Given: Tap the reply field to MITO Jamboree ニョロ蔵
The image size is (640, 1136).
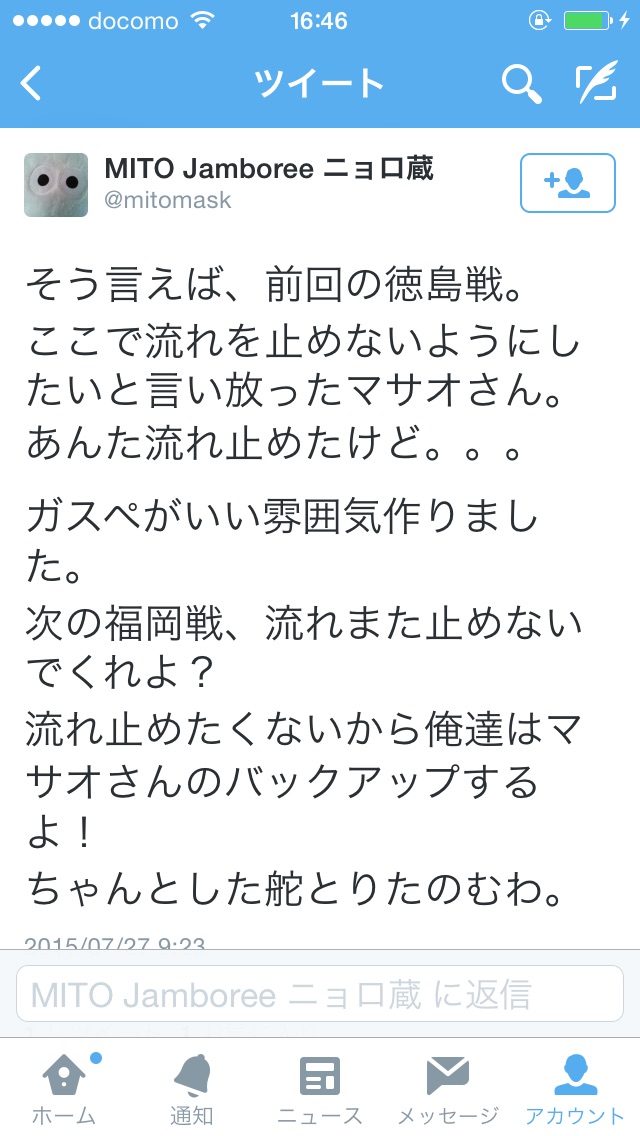Looking at the screenshot, I should pos(320,993).
